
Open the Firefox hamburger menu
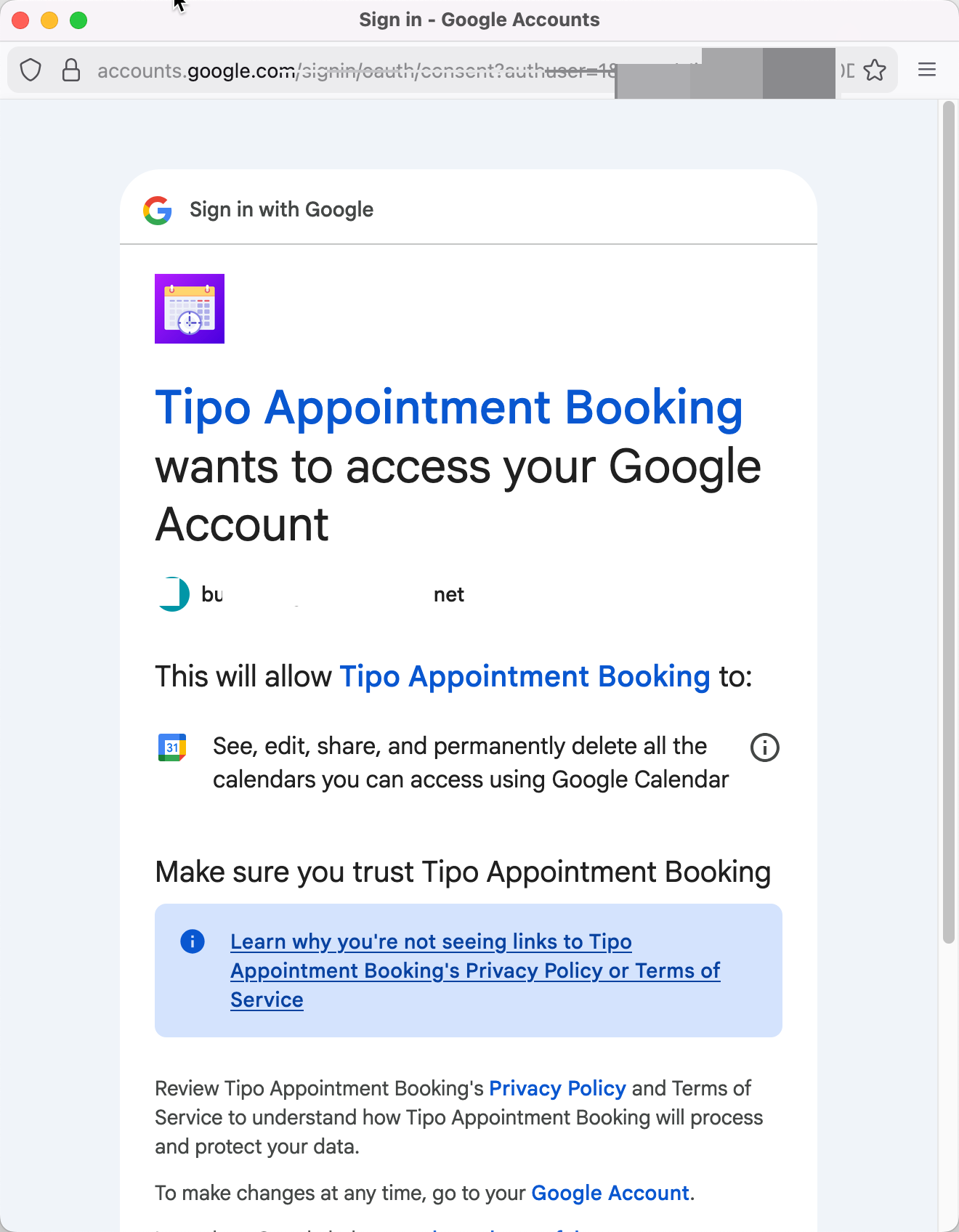(x=926, y=70)
